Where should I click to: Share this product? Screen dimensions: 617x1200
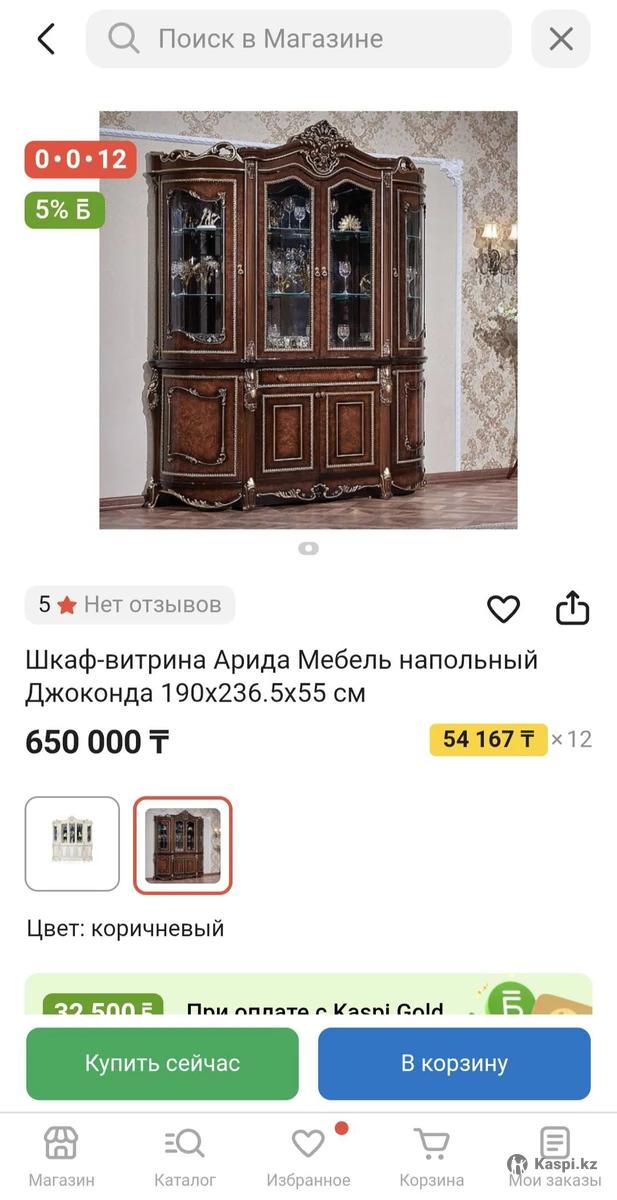coord(572,608)
